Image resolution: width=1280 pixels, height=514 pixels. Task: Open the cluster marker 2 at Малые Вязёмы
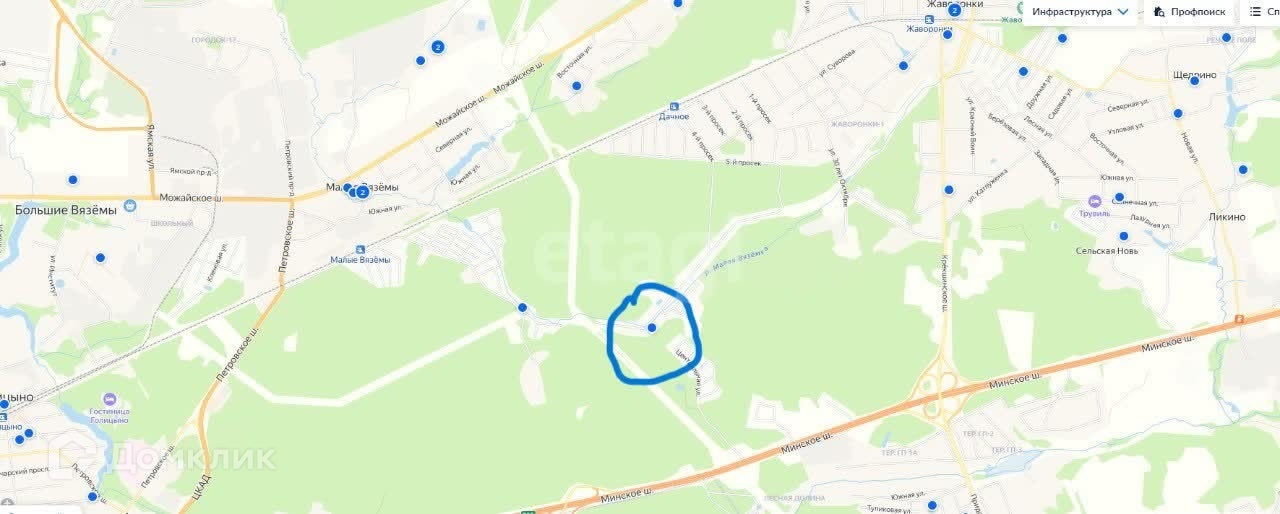click(361, 192)
